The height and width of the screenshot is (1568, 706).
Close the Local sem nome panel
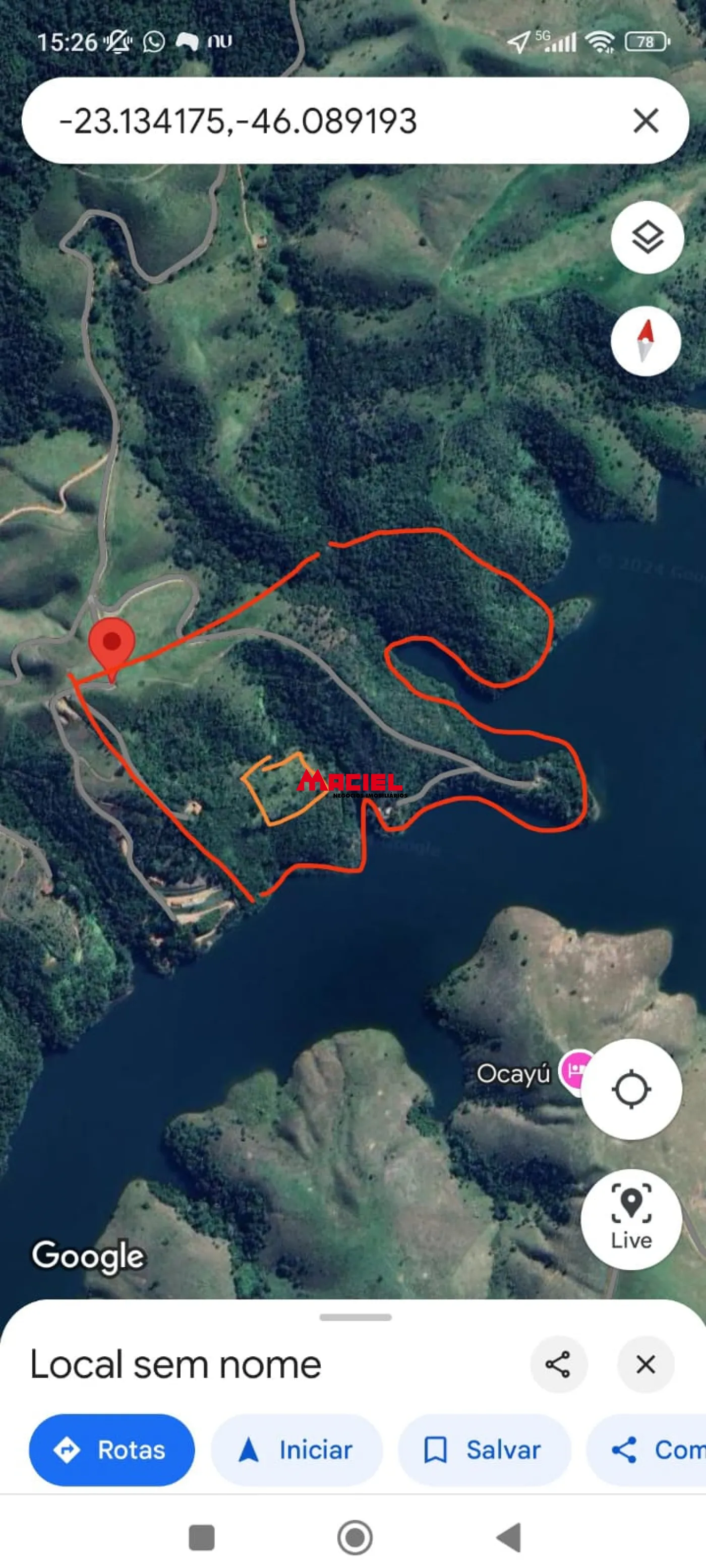click(645, 1364)
